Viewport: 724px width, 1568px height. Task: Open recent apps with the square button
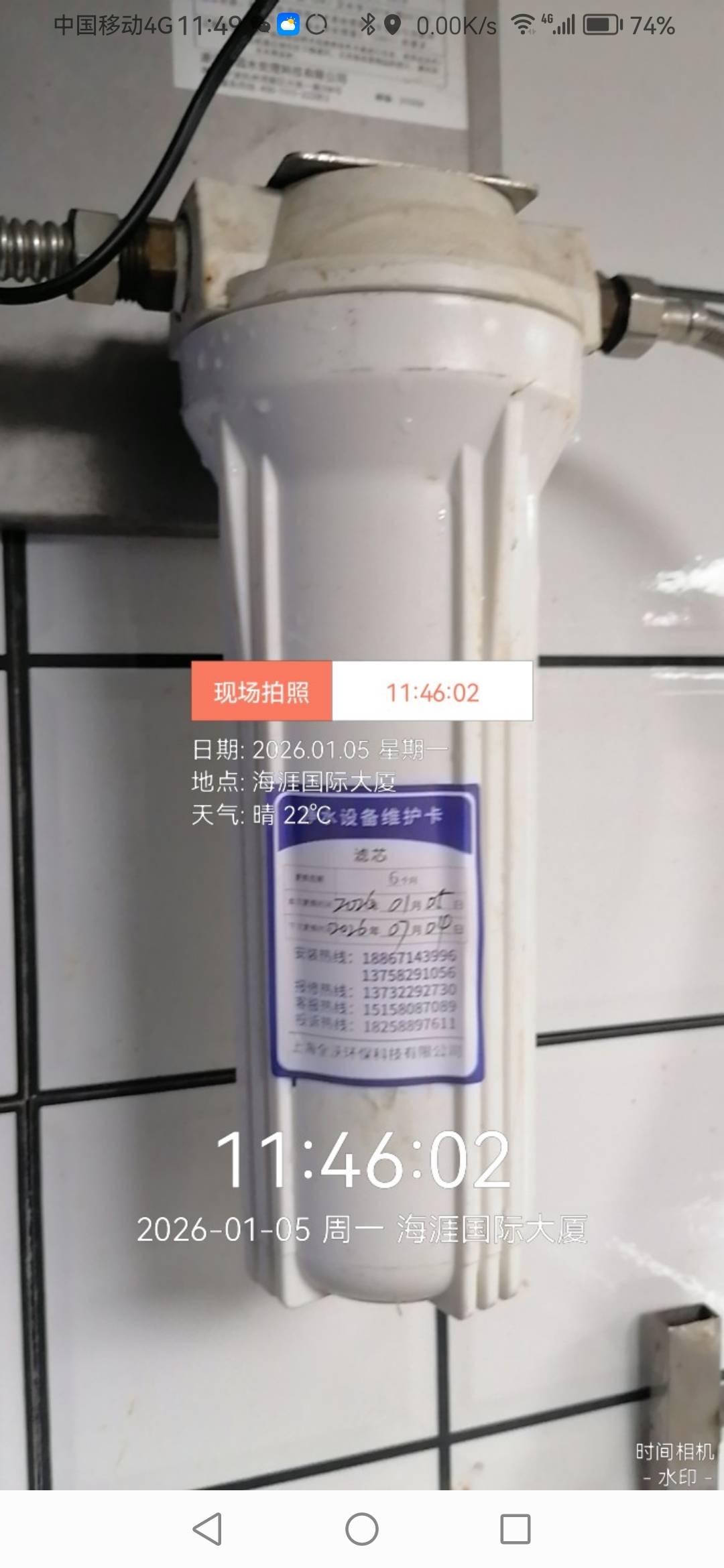click(x=516, y=1528)
